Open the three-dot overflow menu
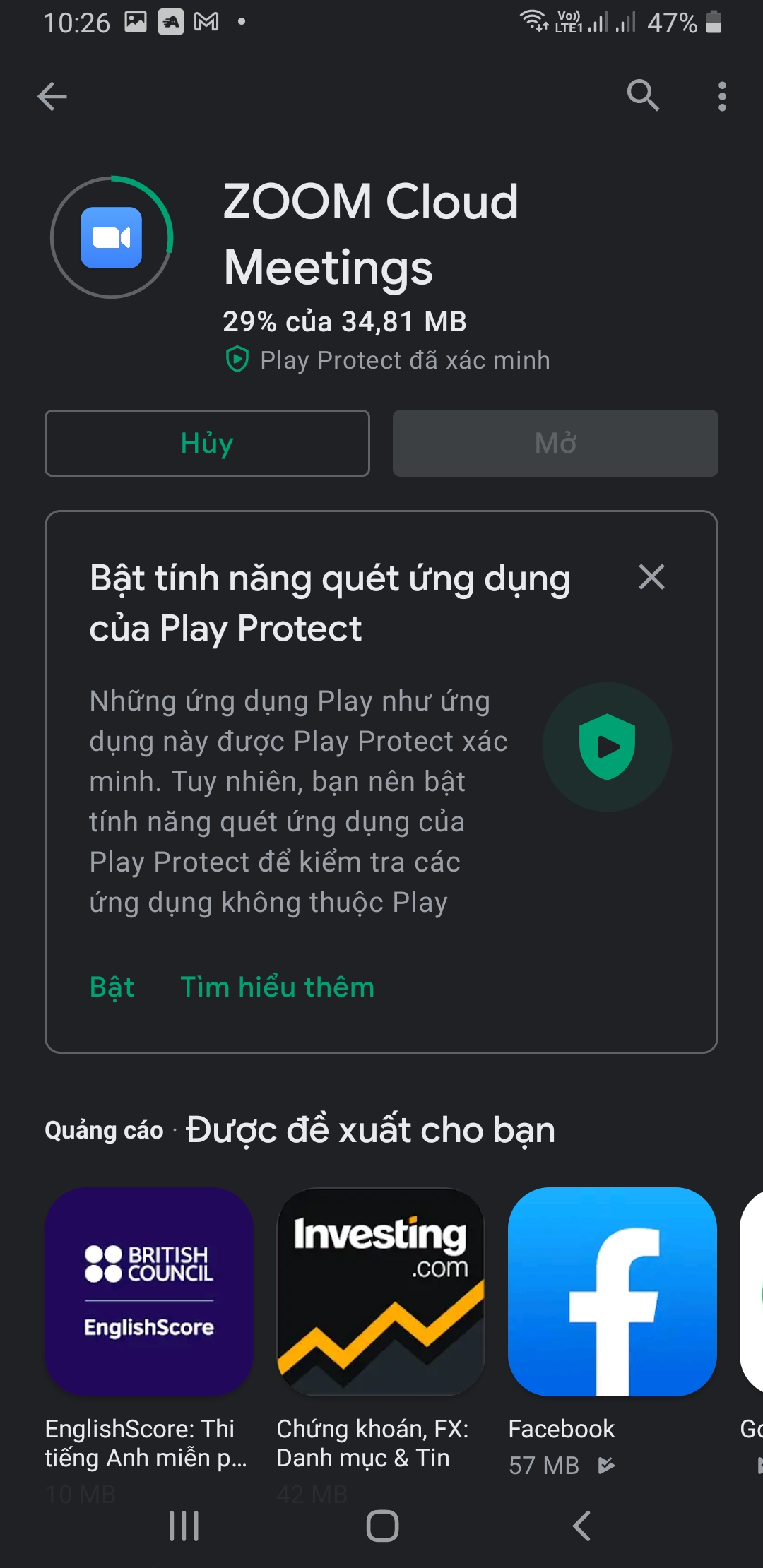The image size is (763, 1568). point(721,97)
